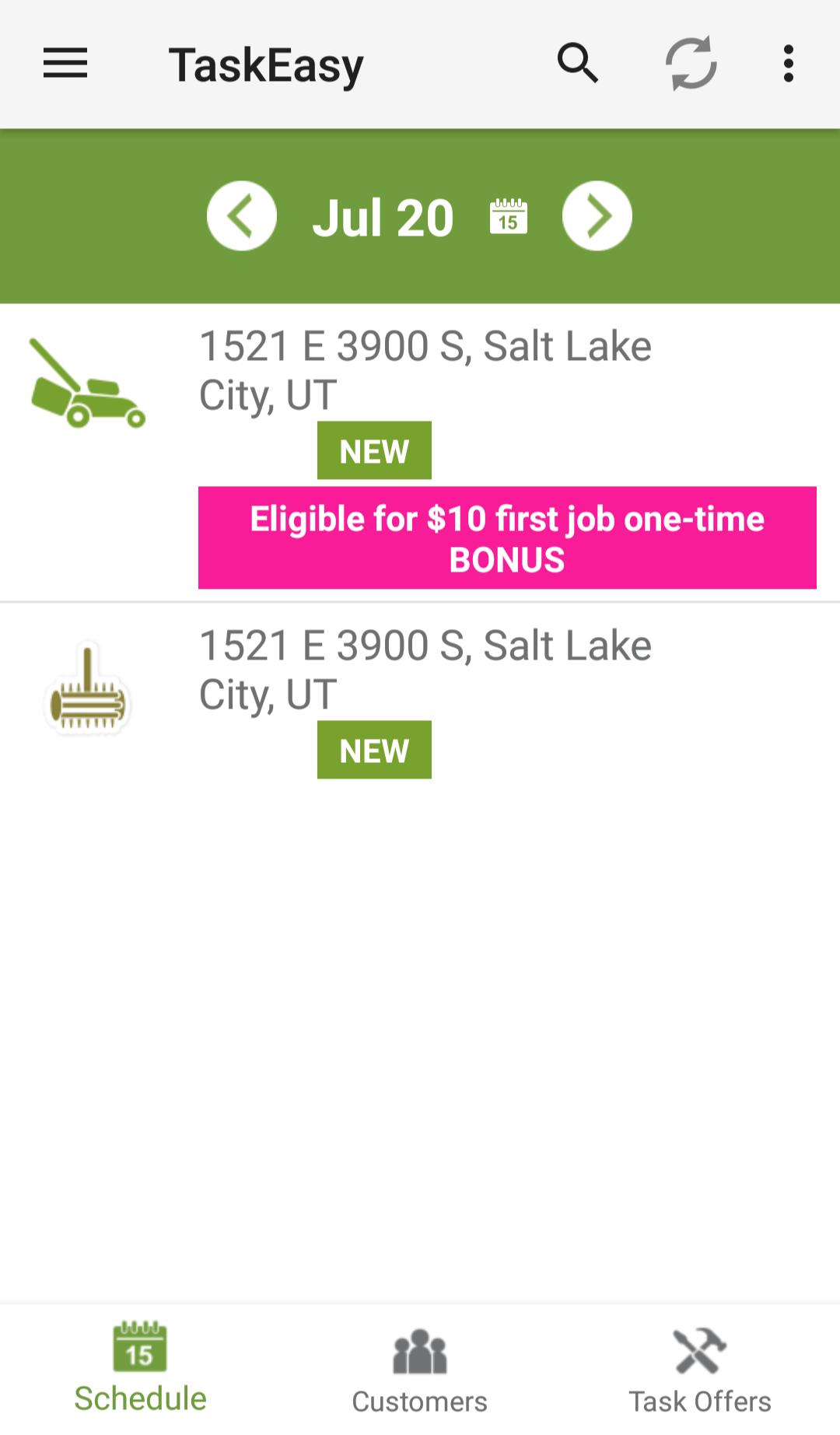The width and height of the screenshot is (840, 1435).
Task: Open the $10 first job bonus banner
Action: 506,537
